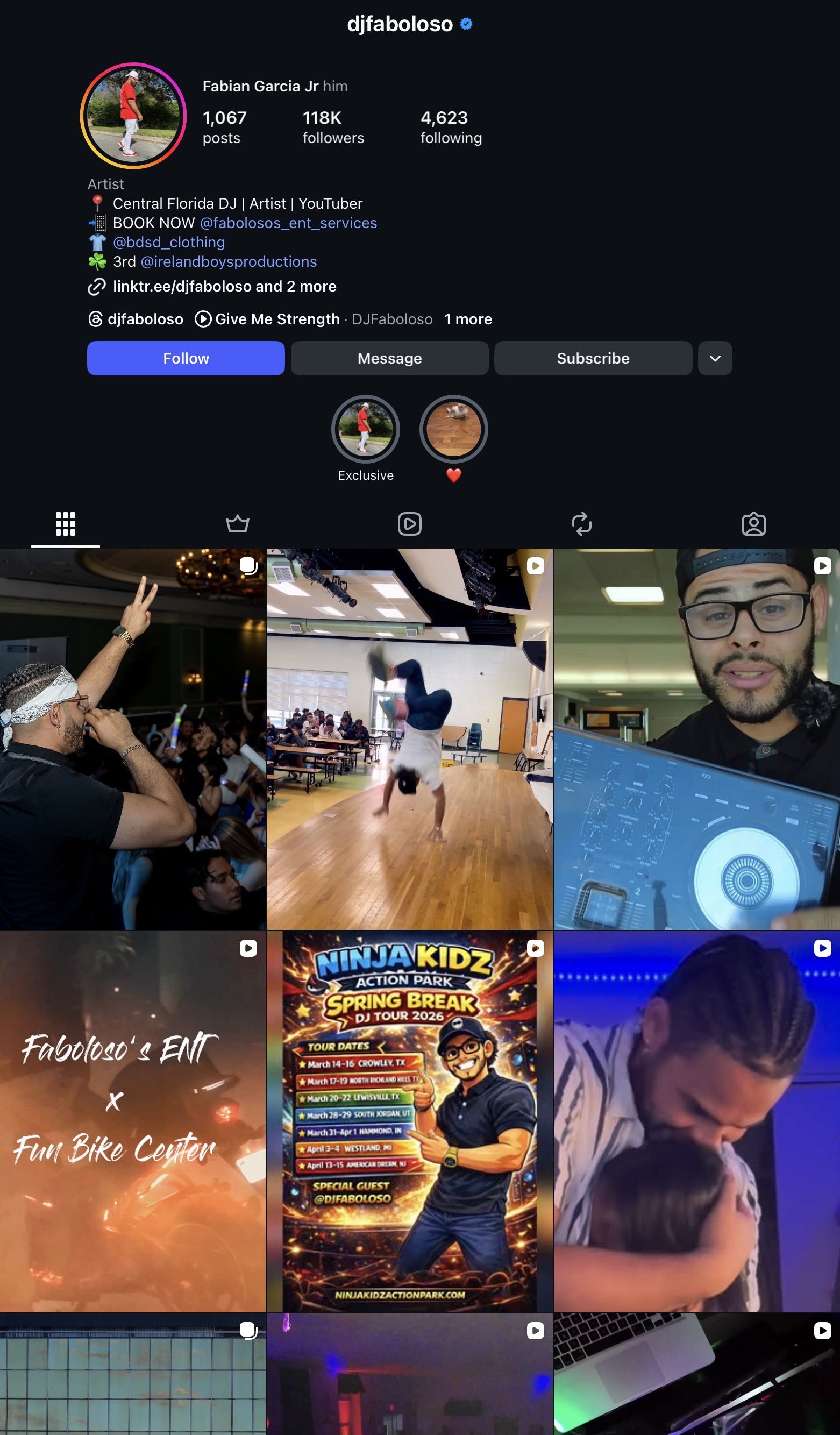Follow djfaboloso's account
Image resolution: width=840 pixels, height=1435 pixels.
point(186,358)
